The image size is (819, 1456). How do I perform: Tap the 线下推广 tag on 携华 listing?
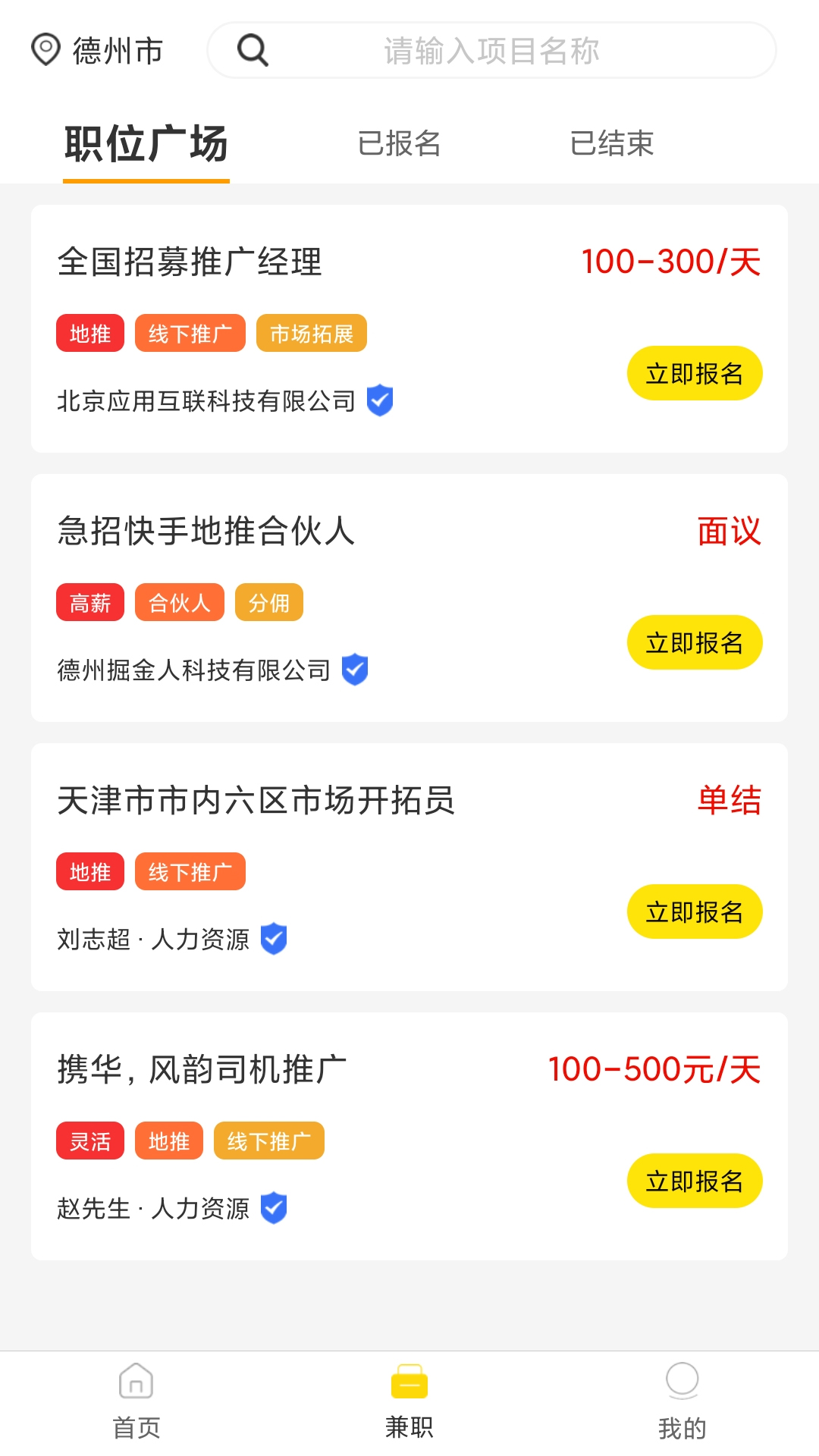(269, 1141)
